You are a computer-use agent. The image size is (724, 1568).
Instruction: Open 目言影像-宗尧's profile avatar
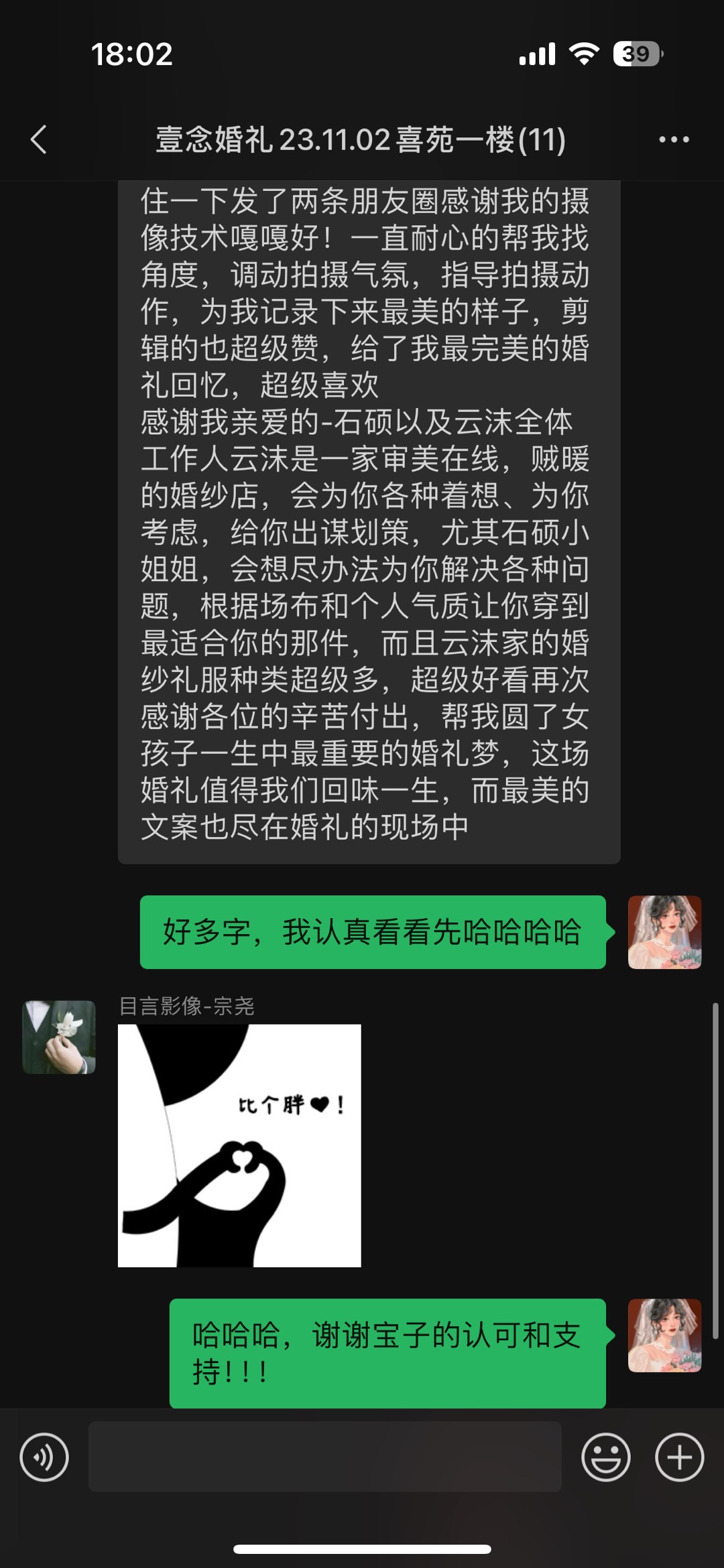(x=59, y=1037)
